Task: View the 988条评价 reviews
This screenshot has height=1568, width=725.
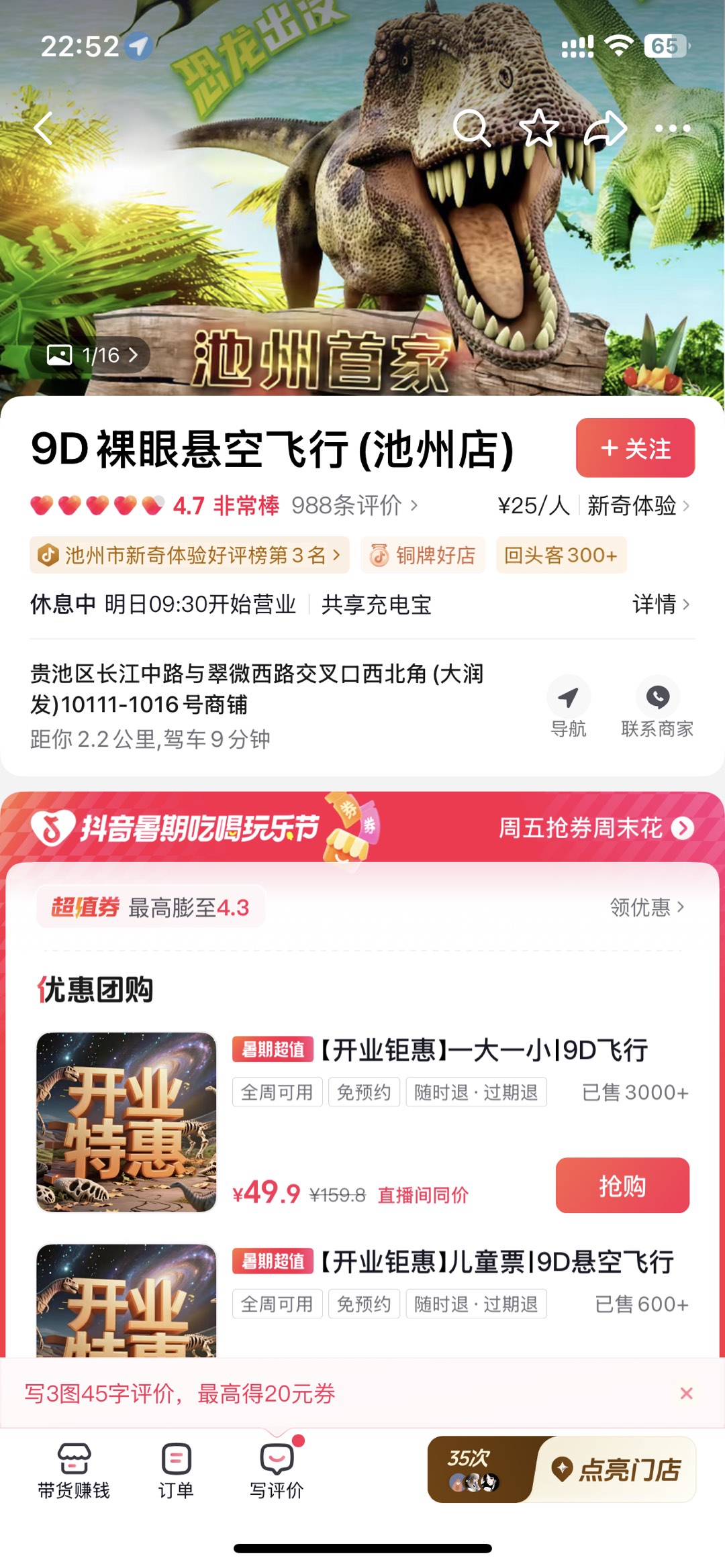Action: [354, 505]
